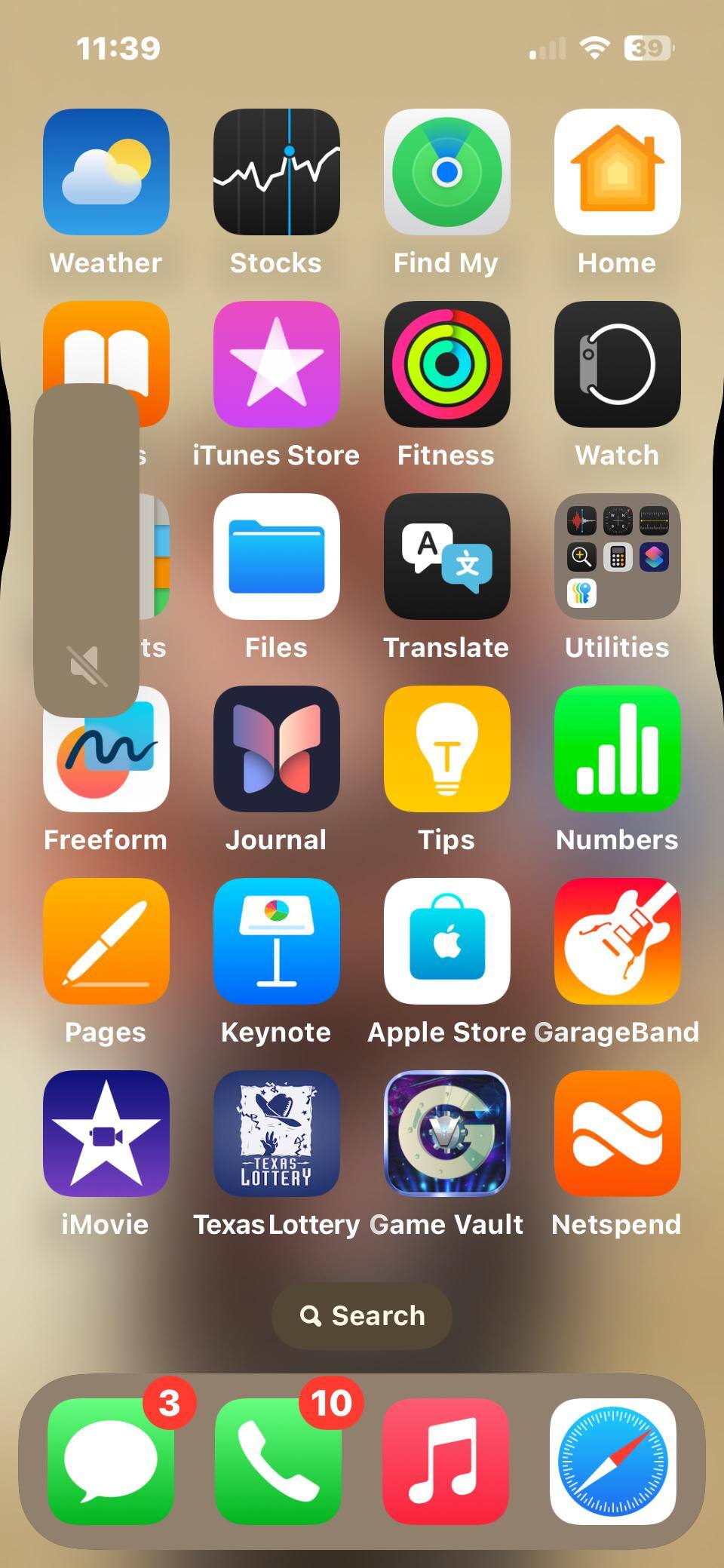
Task: Launch GarageBand
Action: point(617,941)
